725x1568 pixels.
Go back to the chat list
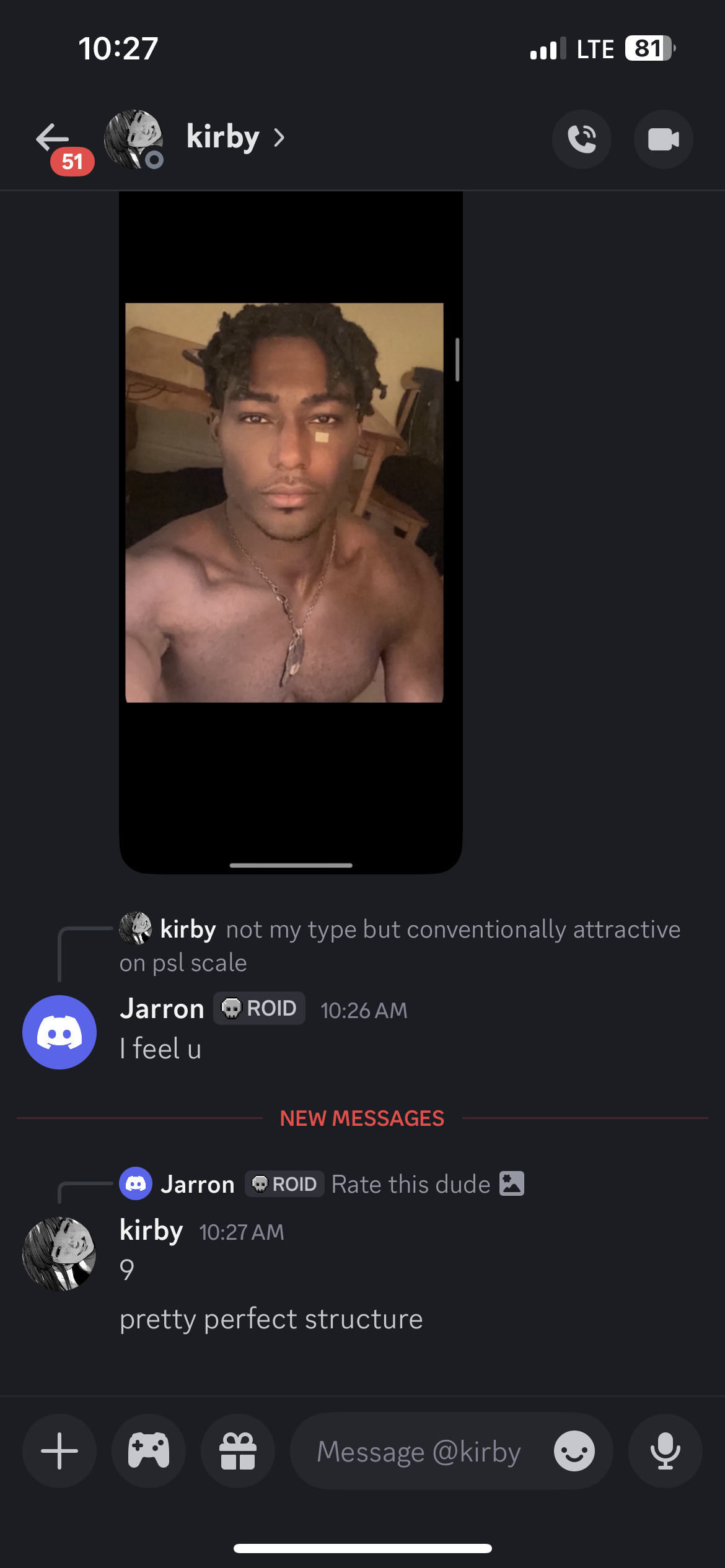(x=53, y=138)
